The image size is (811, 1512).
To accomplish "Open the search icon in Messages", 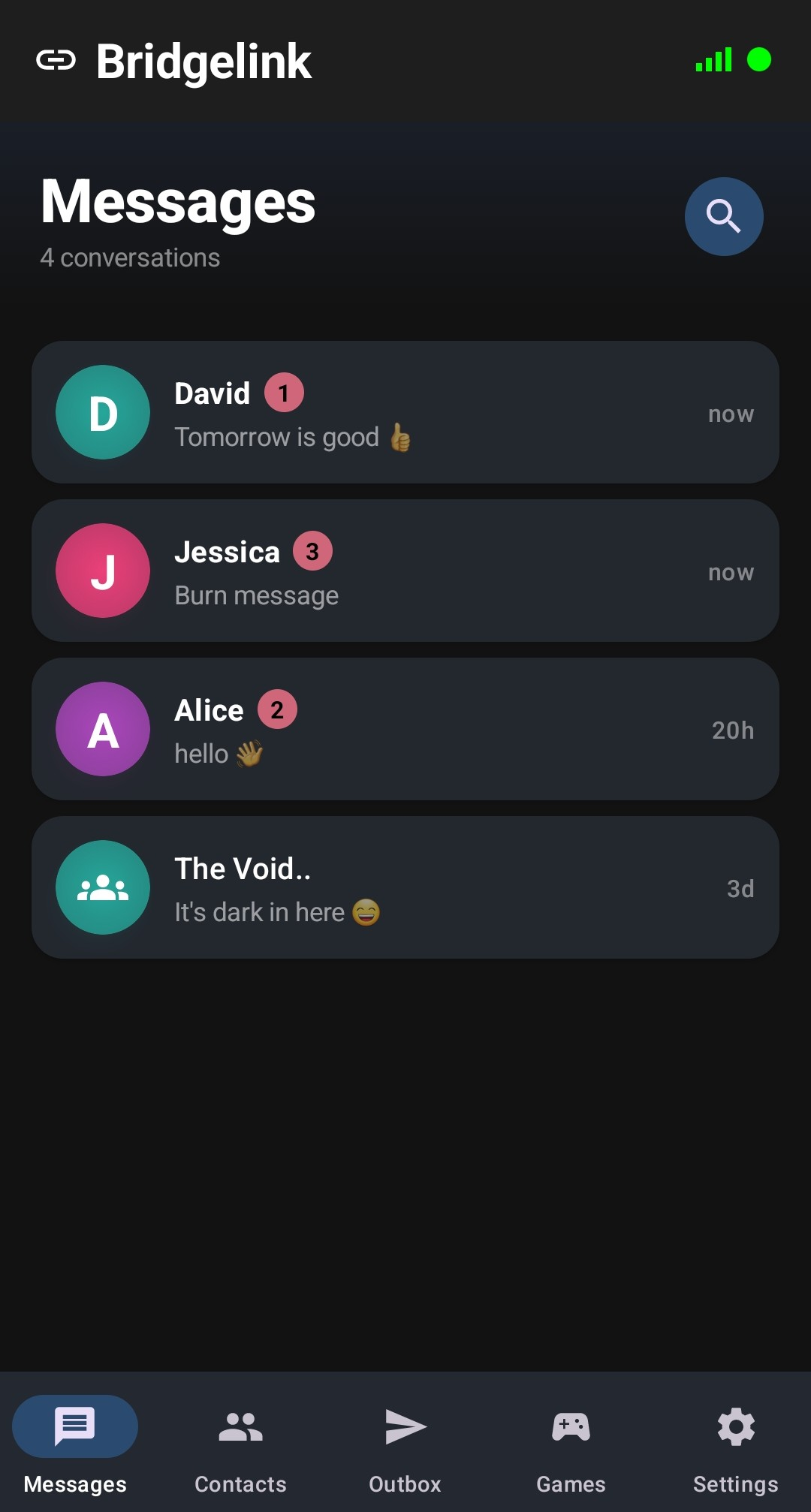I will [723, 215].
